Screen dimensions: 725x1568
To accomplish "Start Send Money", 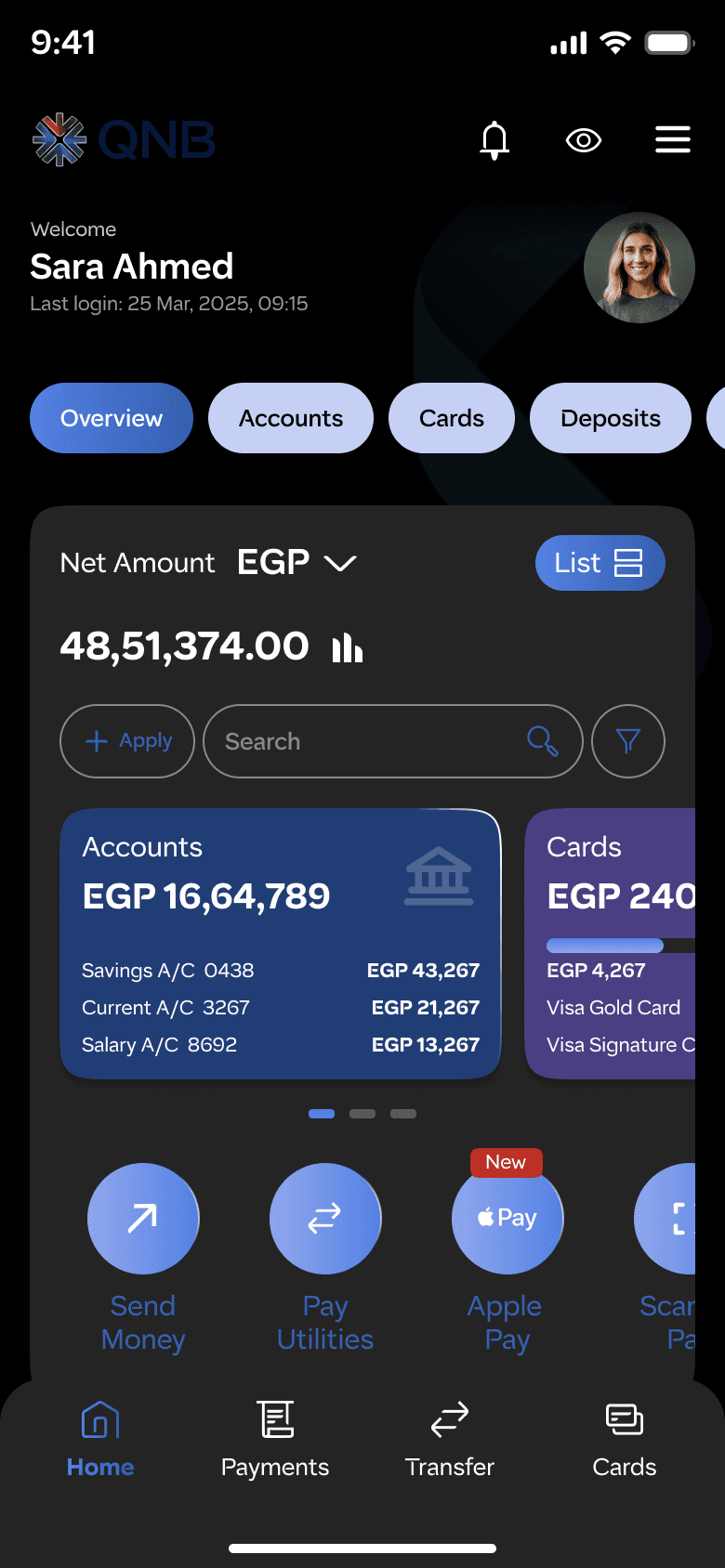I will [x=143, y=1219].
